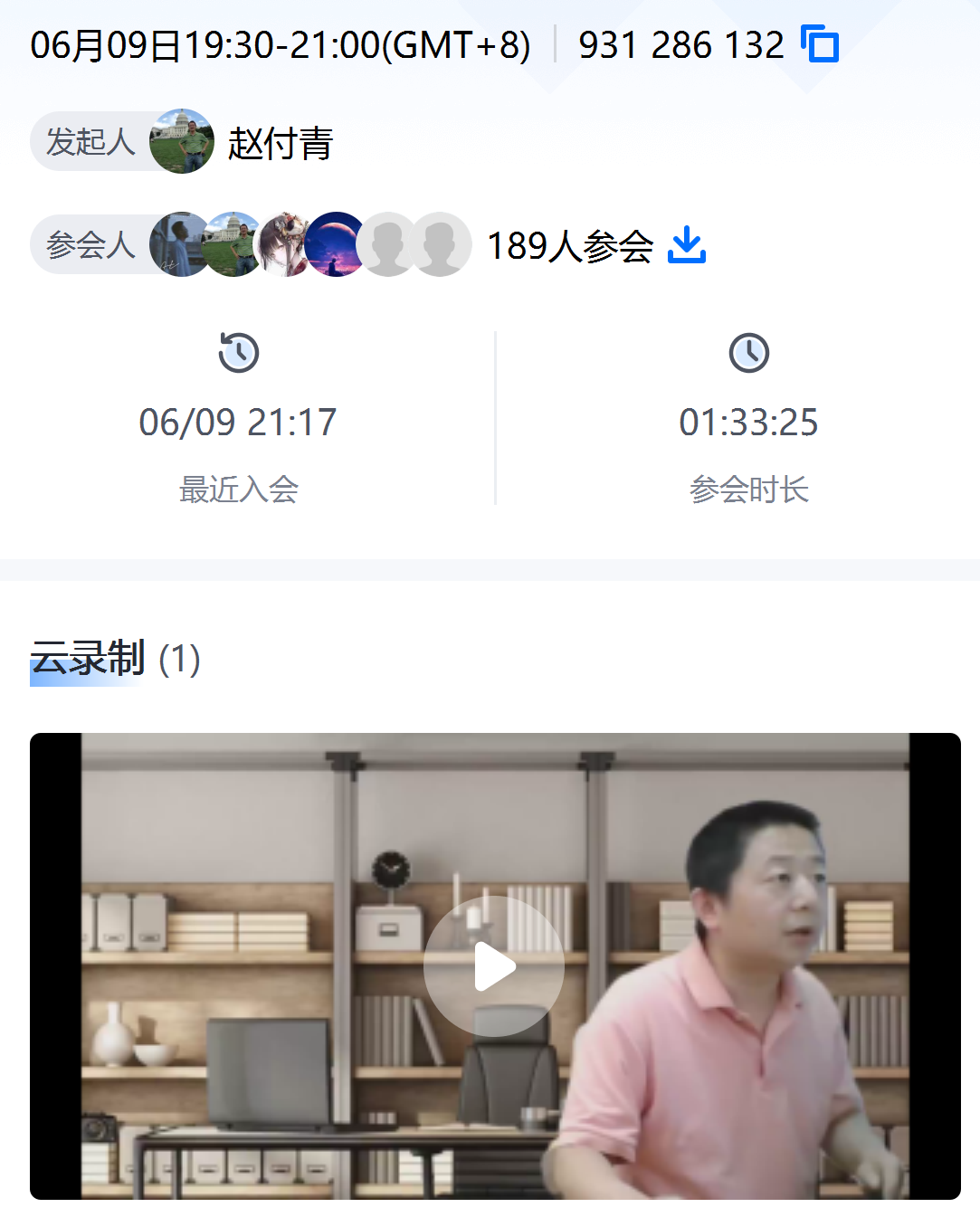Copy the meeting ID 931 286 132

(x=820, y=44)
